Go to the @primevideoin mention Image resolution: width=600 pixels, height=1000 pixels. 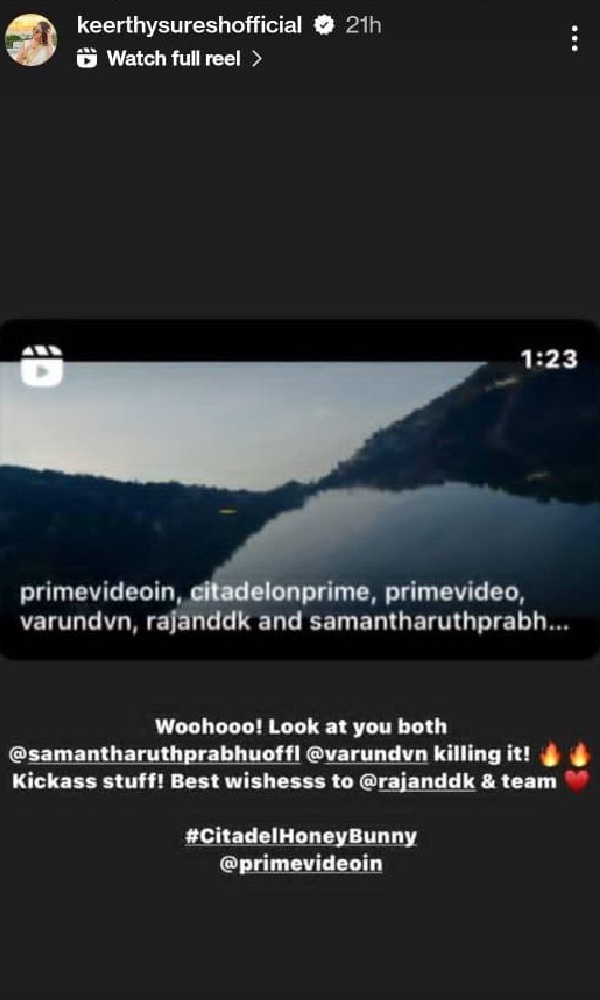[x=300, y=862]
